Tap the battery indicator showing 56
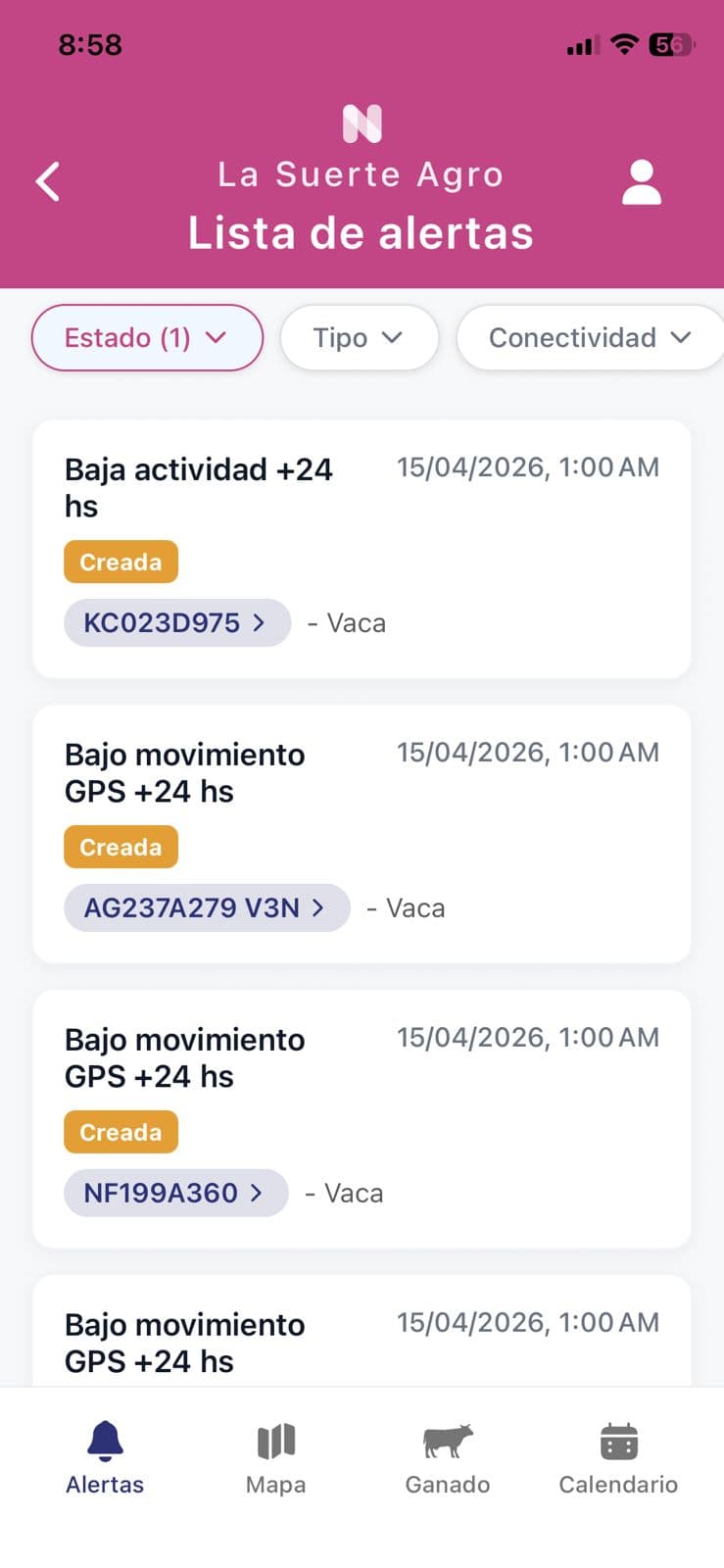The width and height of the screenshot is (724, 1568). click(669, 44)
